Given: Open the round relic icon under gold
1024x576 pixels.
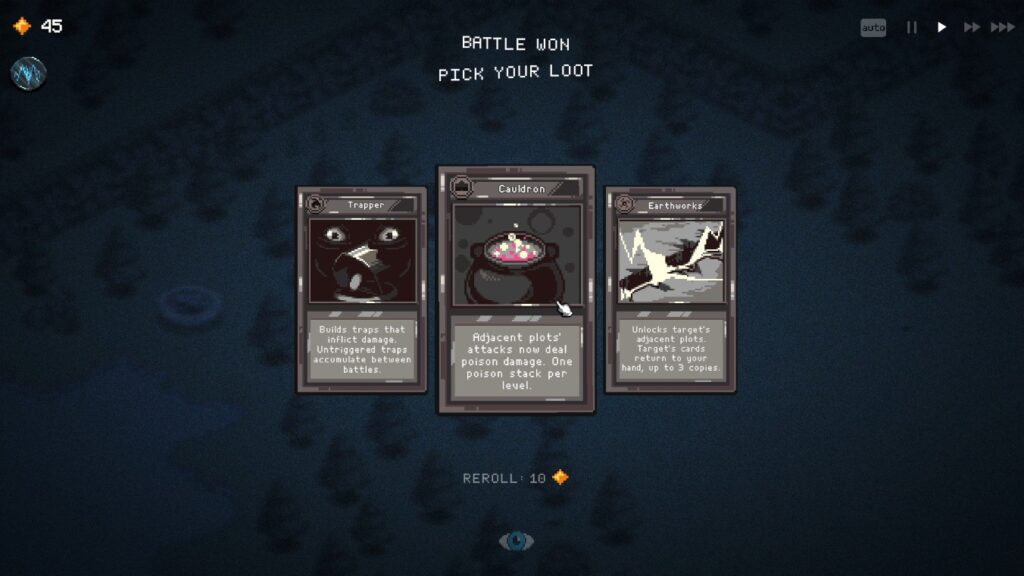Looking at the screenshot, I should click(x=28, y=73).
